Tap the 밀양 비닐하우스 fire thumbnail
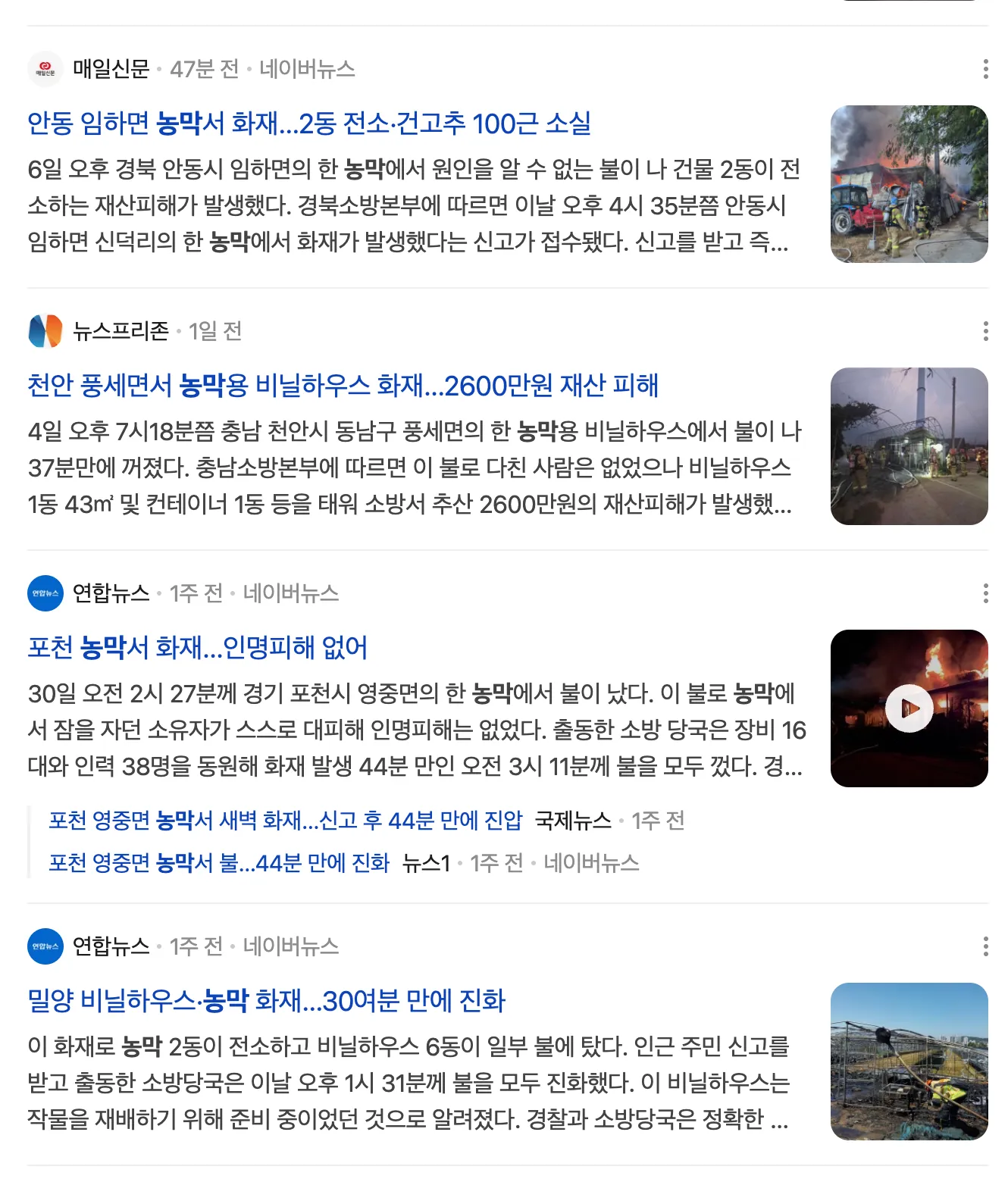This screenshot has width=1008, height=1179. [909, 1062]
